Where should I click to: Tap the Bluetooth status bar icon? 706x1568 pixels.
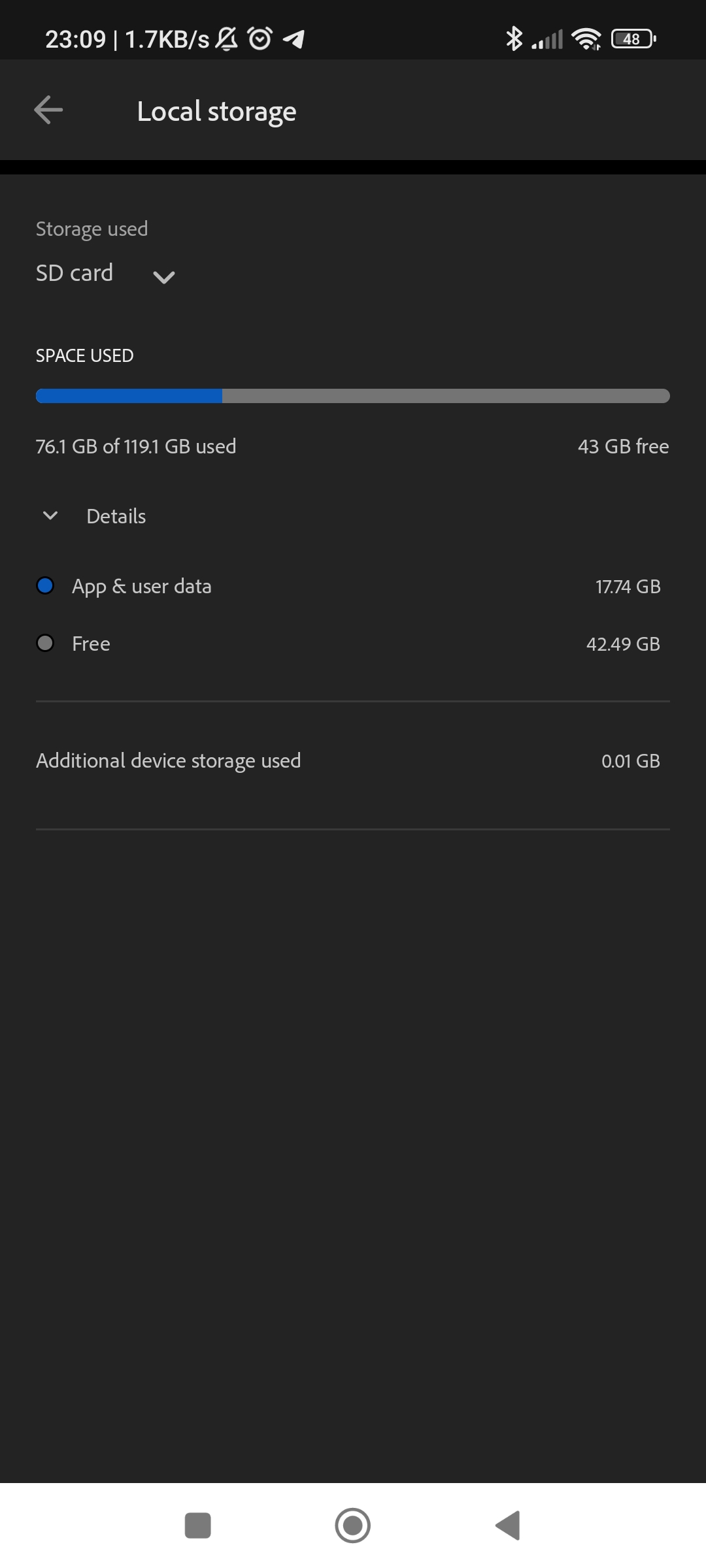point(514,39)
